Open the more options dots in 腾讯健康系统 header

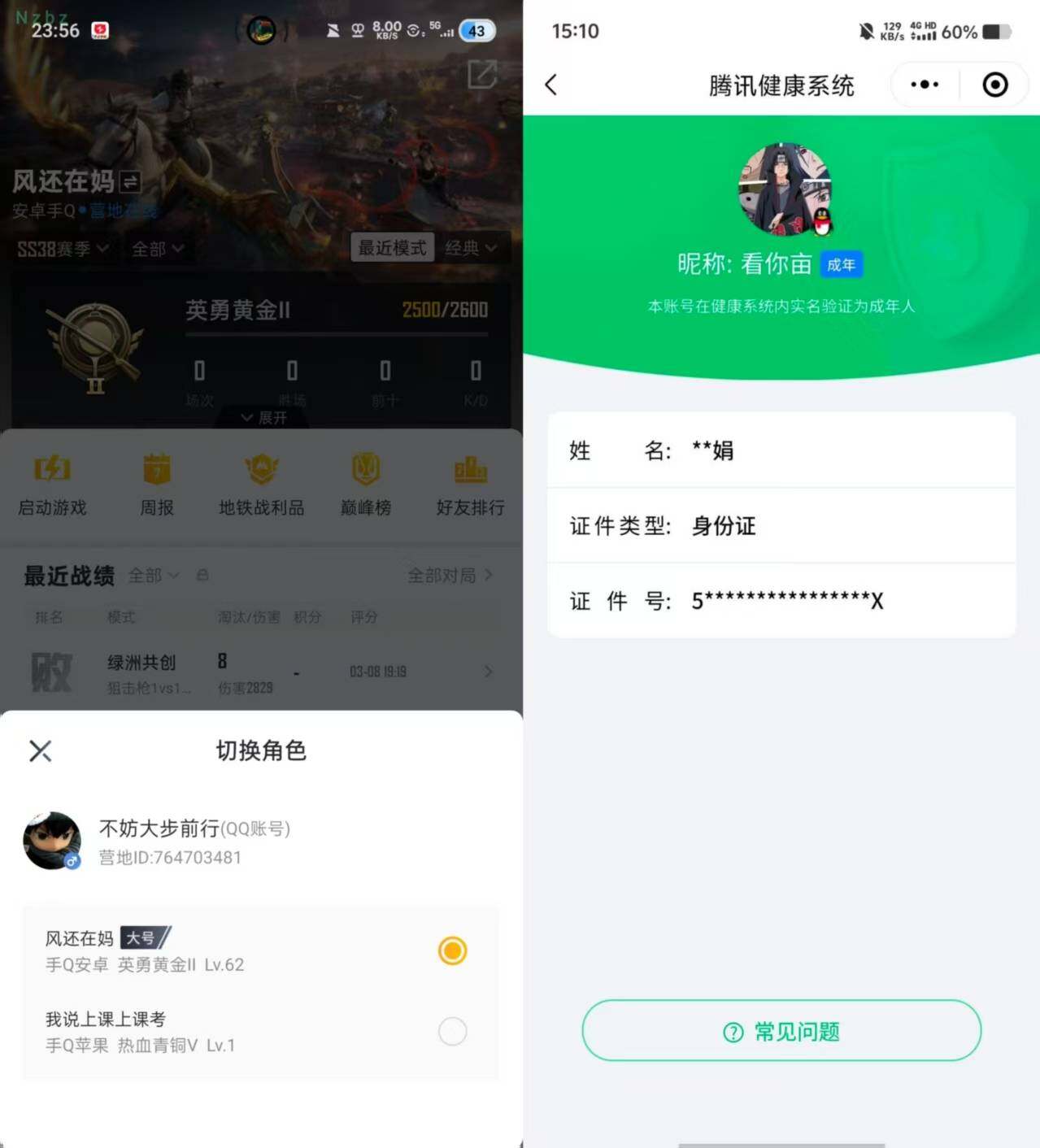(923, 84)
